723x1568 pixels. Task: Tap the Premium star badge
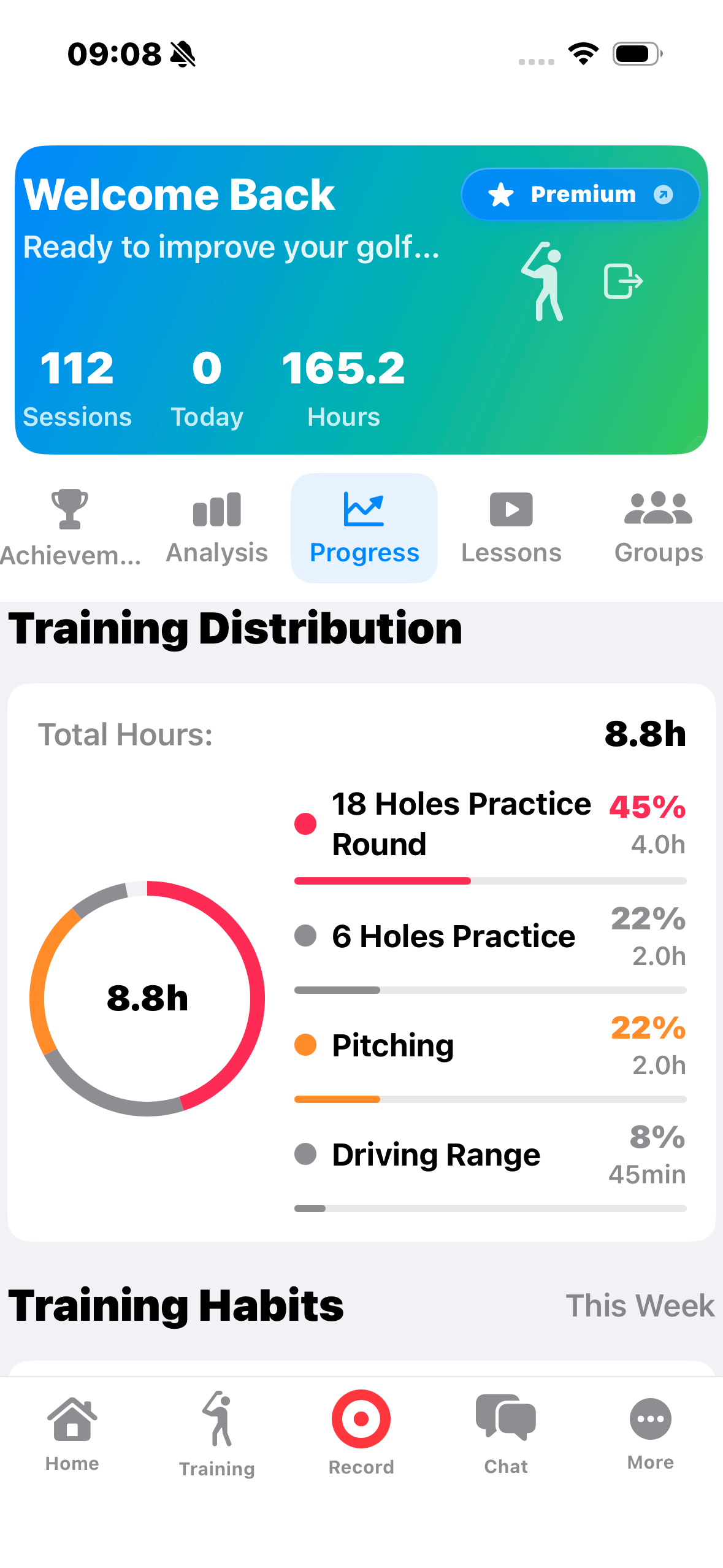(580, 194)
